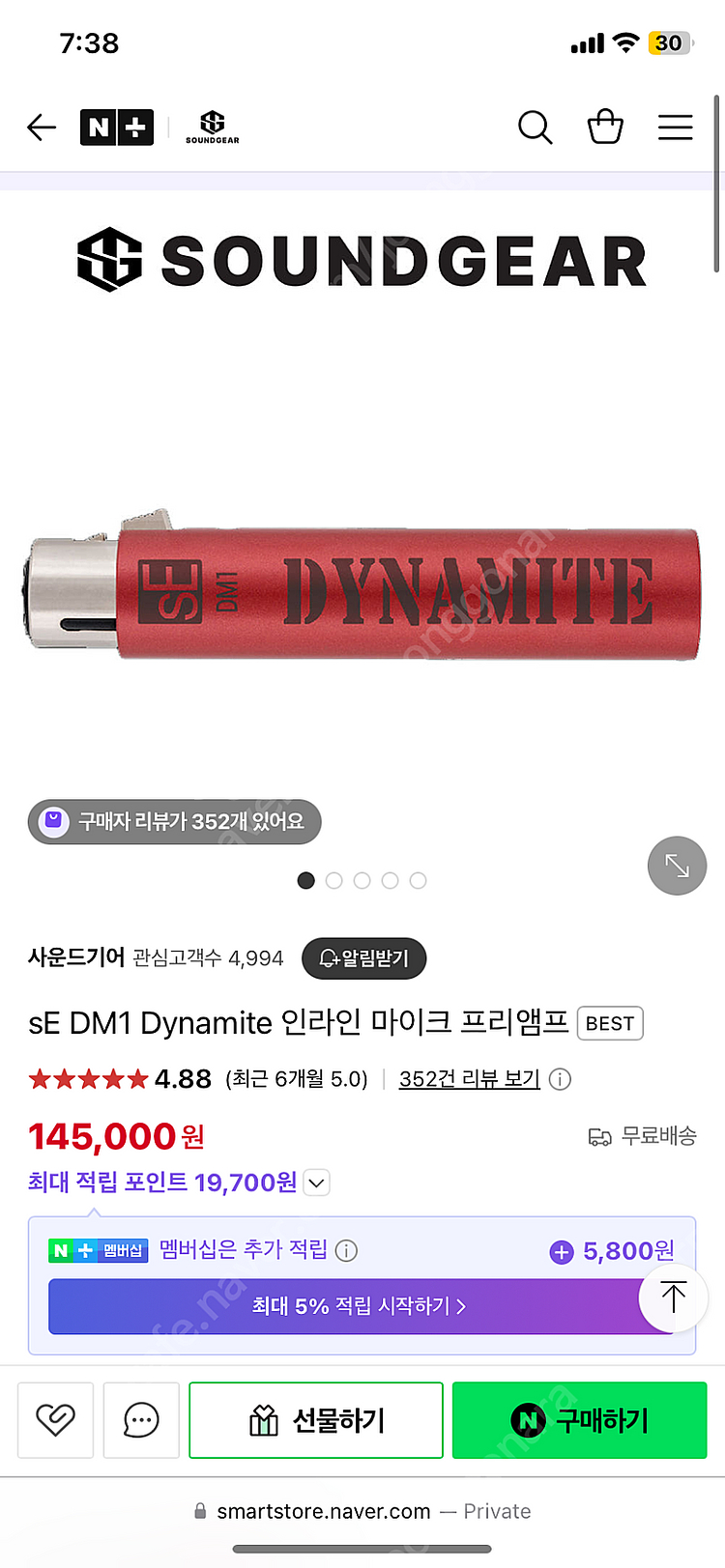Image resolution: width=725 pixels, height=1568 pixels.
Task: View the 구매자 리뷰가 352개 있어요 badge
Action: click(175, 822)
